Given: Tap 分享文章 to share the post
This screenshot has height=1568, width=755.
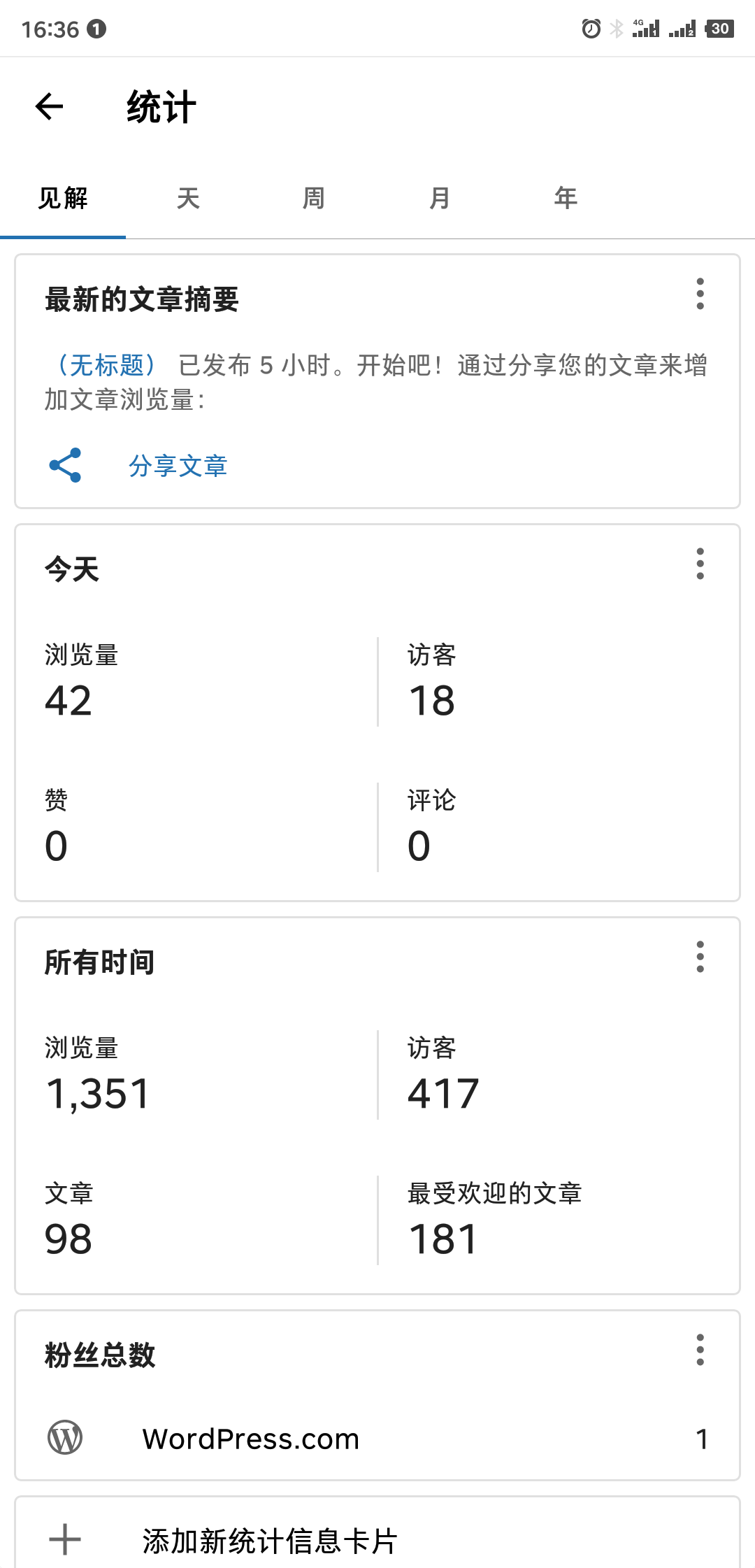Looking at the screenshot, I should tap(178, 466).
